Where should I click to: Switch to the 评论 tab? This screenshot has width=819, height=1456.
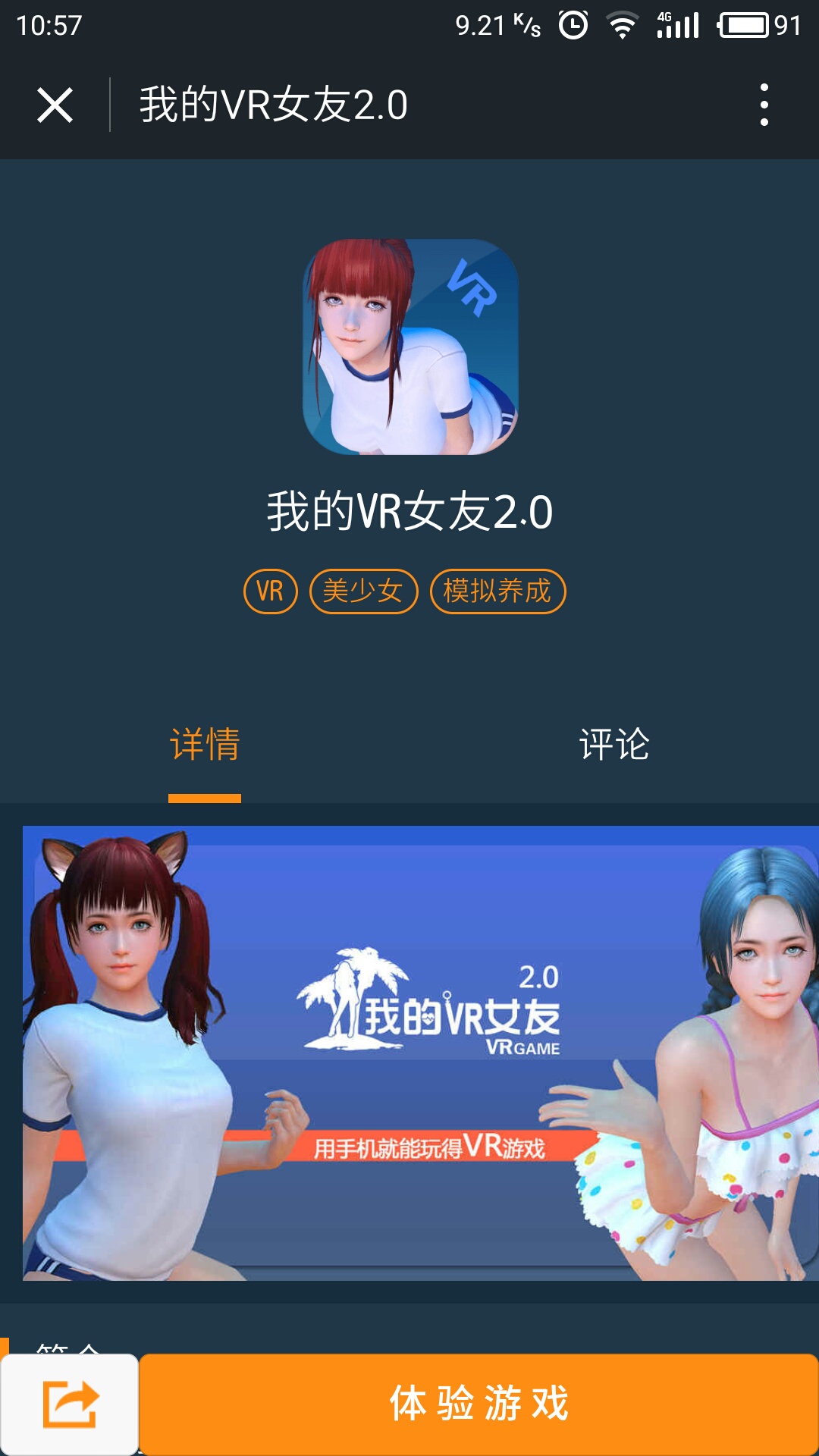(614, 745)
